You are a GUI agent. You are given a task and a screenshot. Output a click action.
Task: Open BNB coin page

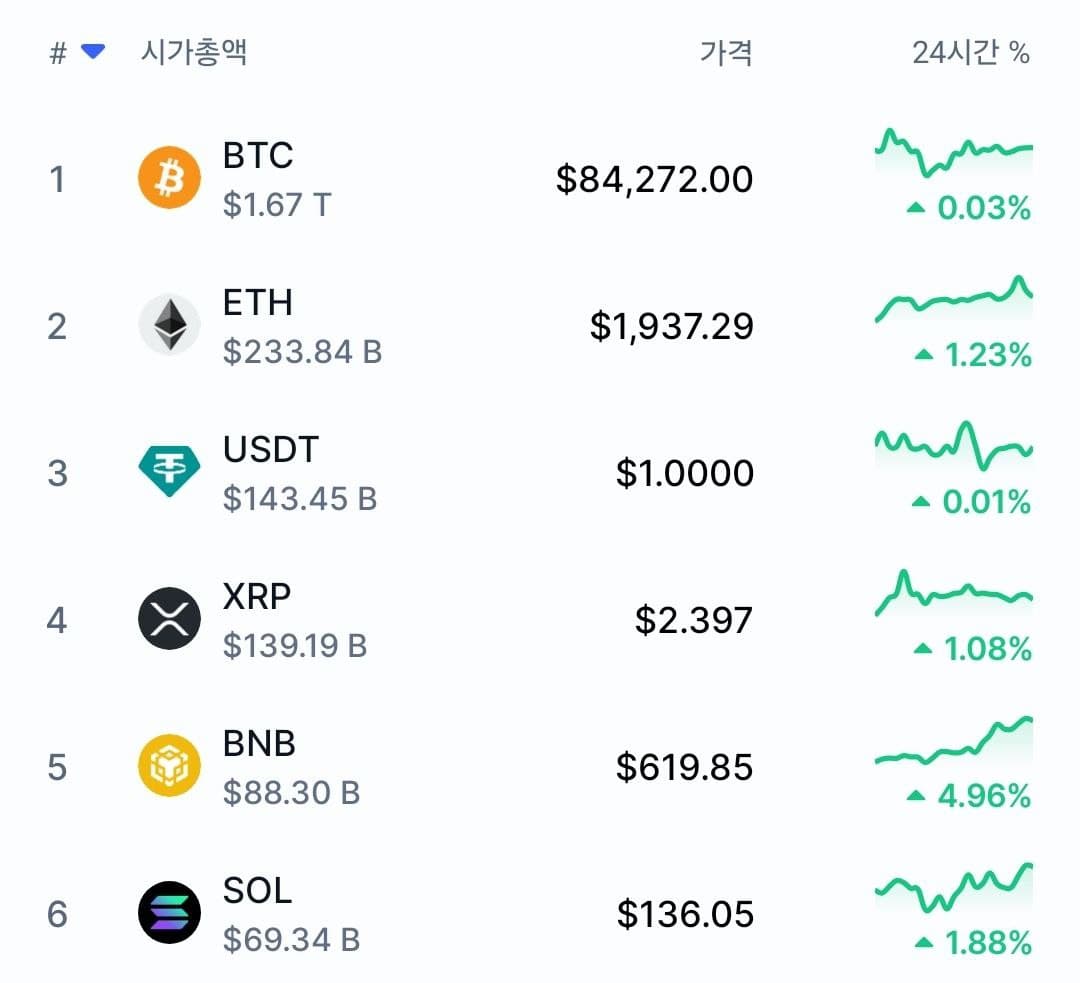[259, 745]
